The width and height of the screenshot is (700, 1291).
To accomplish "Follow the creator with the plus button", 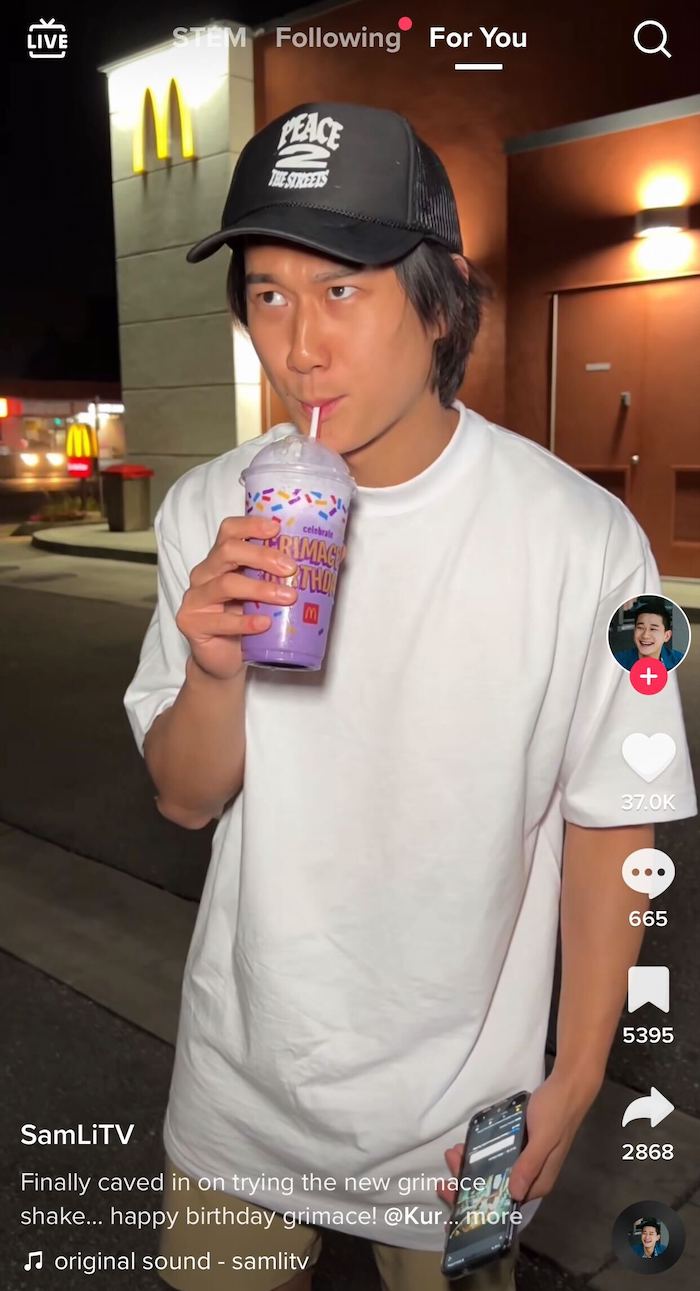I will tap(648, 677).
